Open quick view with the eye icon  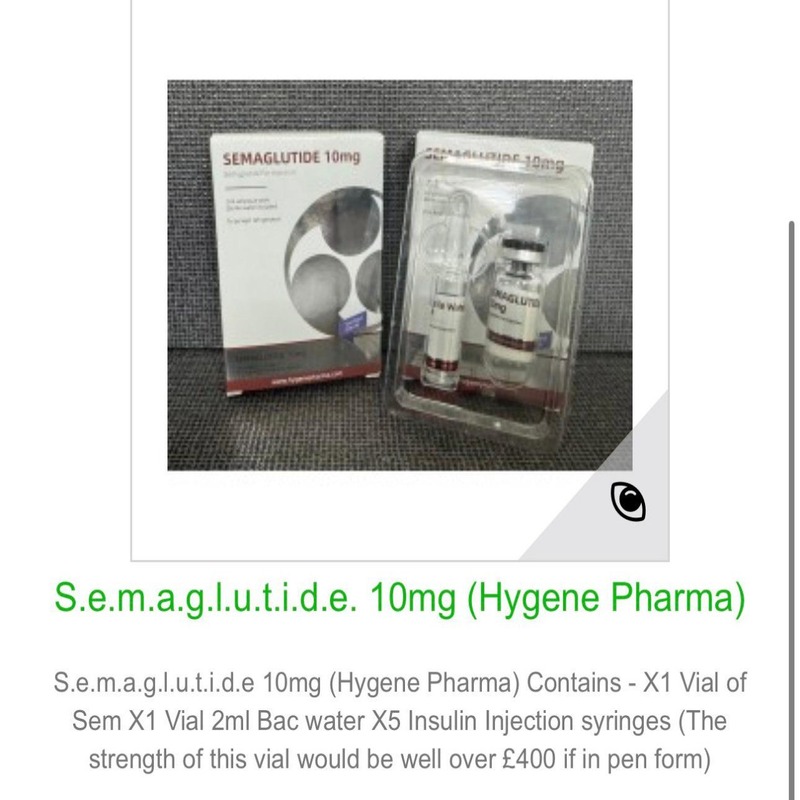coord(627,500)
